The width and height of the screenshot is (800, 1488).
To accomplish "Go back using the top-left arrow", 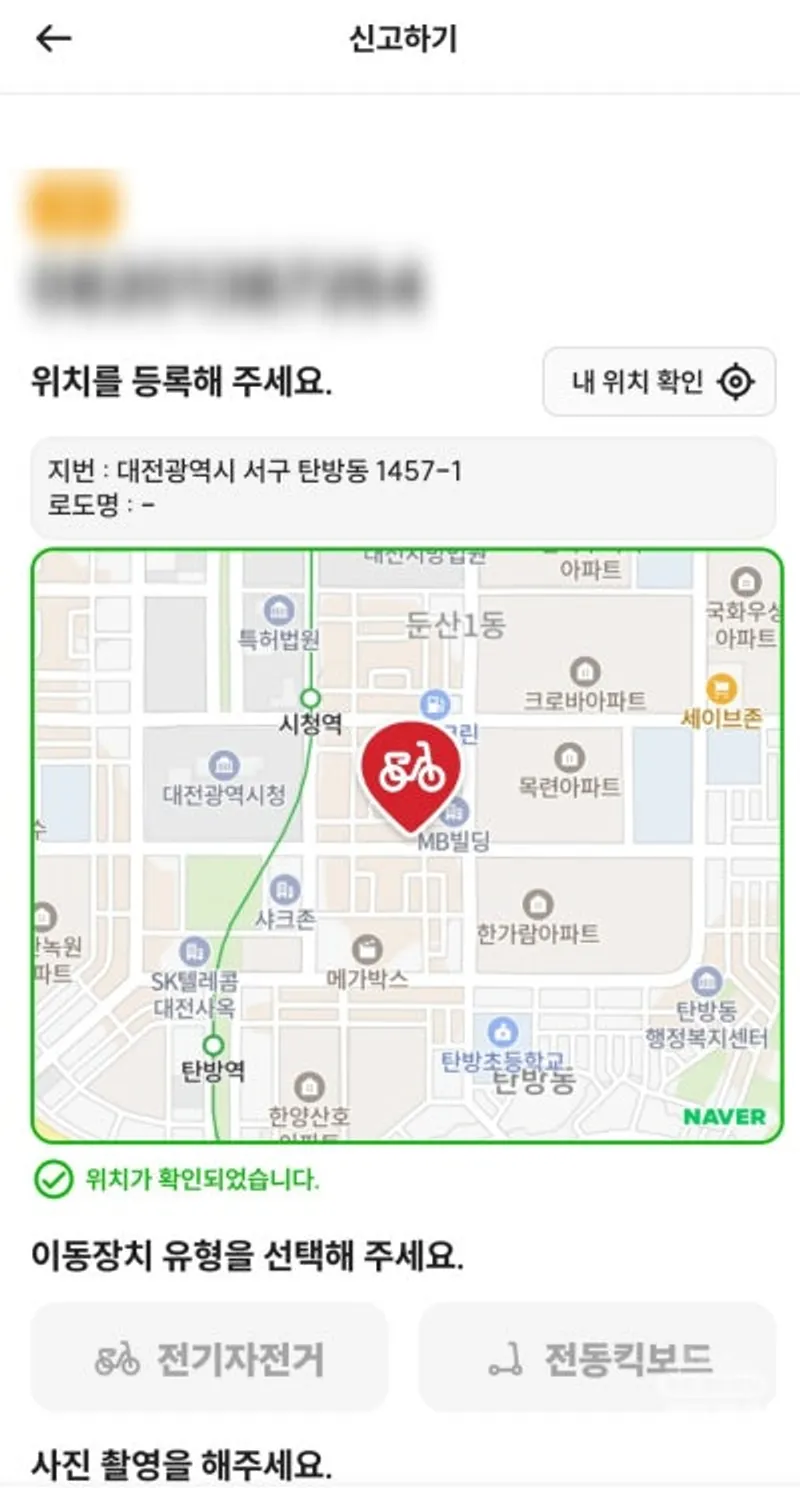I will pyautogui.click(x=54, y=39).
